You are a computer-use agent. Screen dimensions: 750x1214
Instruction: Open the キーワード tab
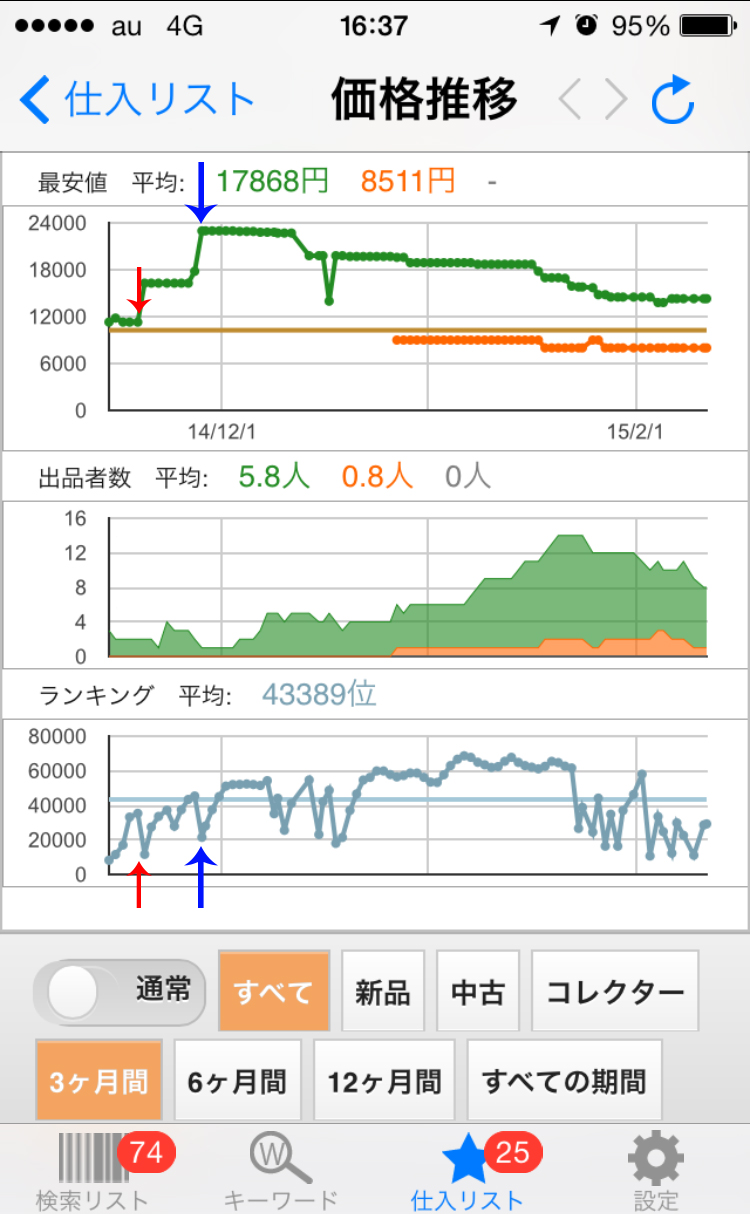coord(281,1170)
